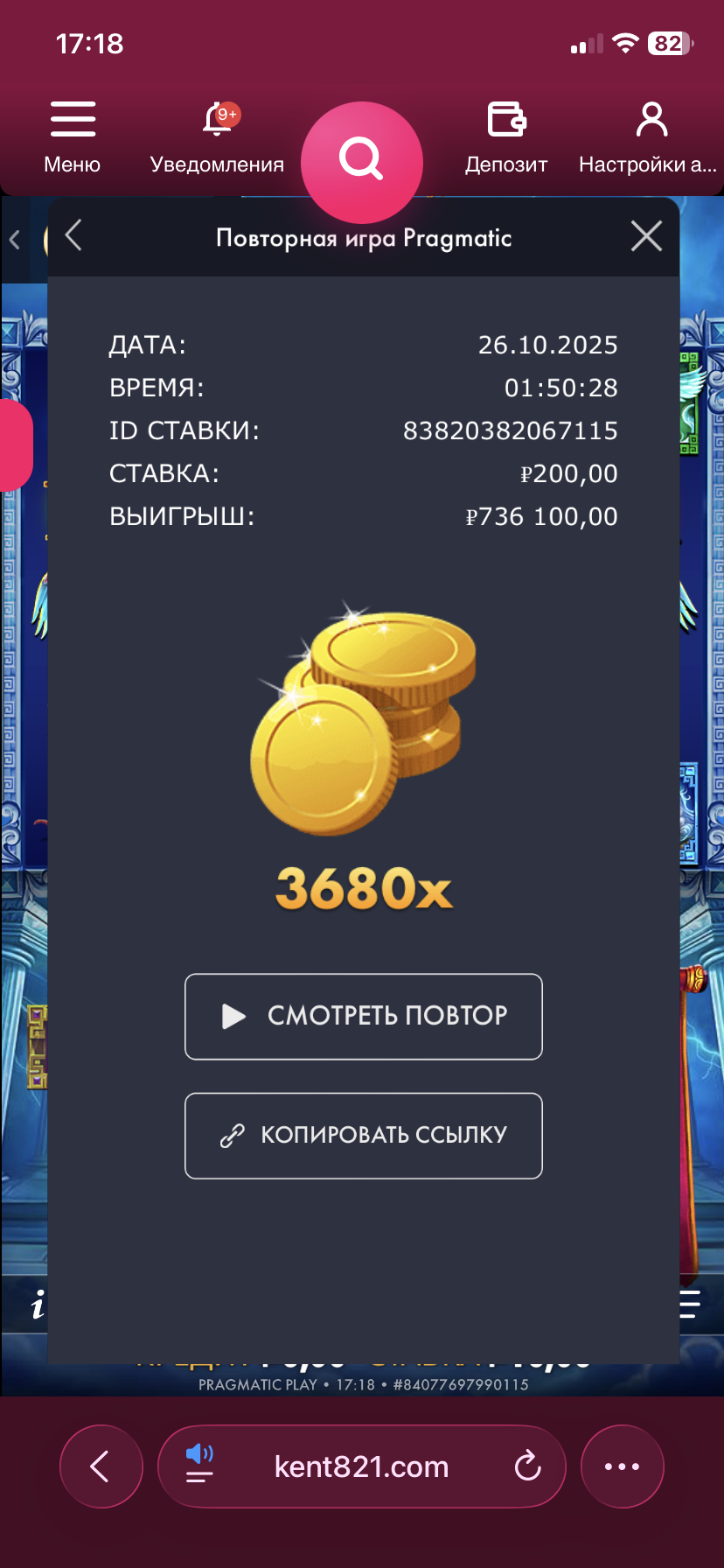Viewport: 724px width, 1568px height.
Task: Copy link with Копировать ссылку
Action: (364, 1135)
